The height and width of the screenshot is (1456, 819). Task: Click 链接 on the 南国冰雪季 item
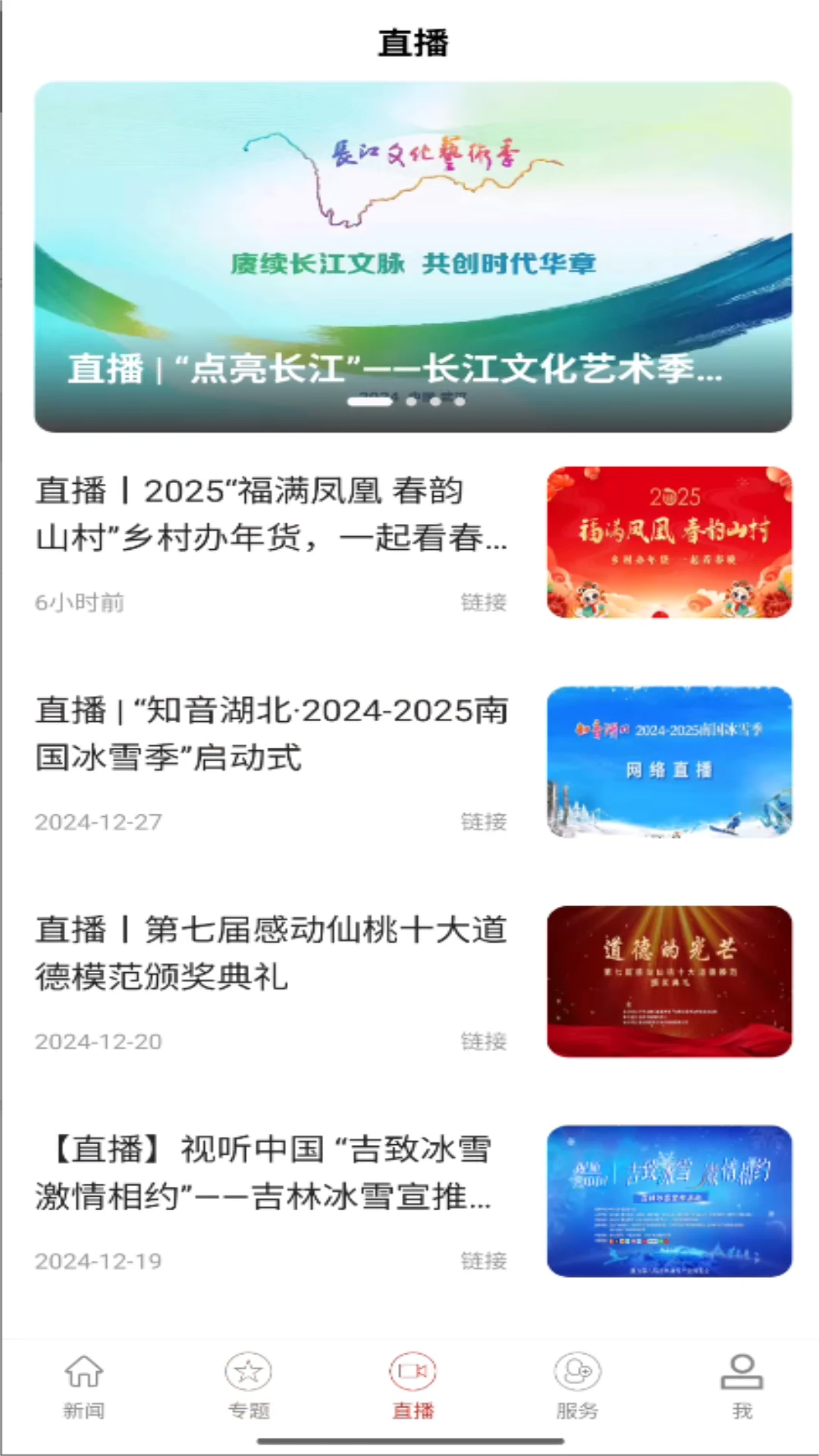(483, 821)
